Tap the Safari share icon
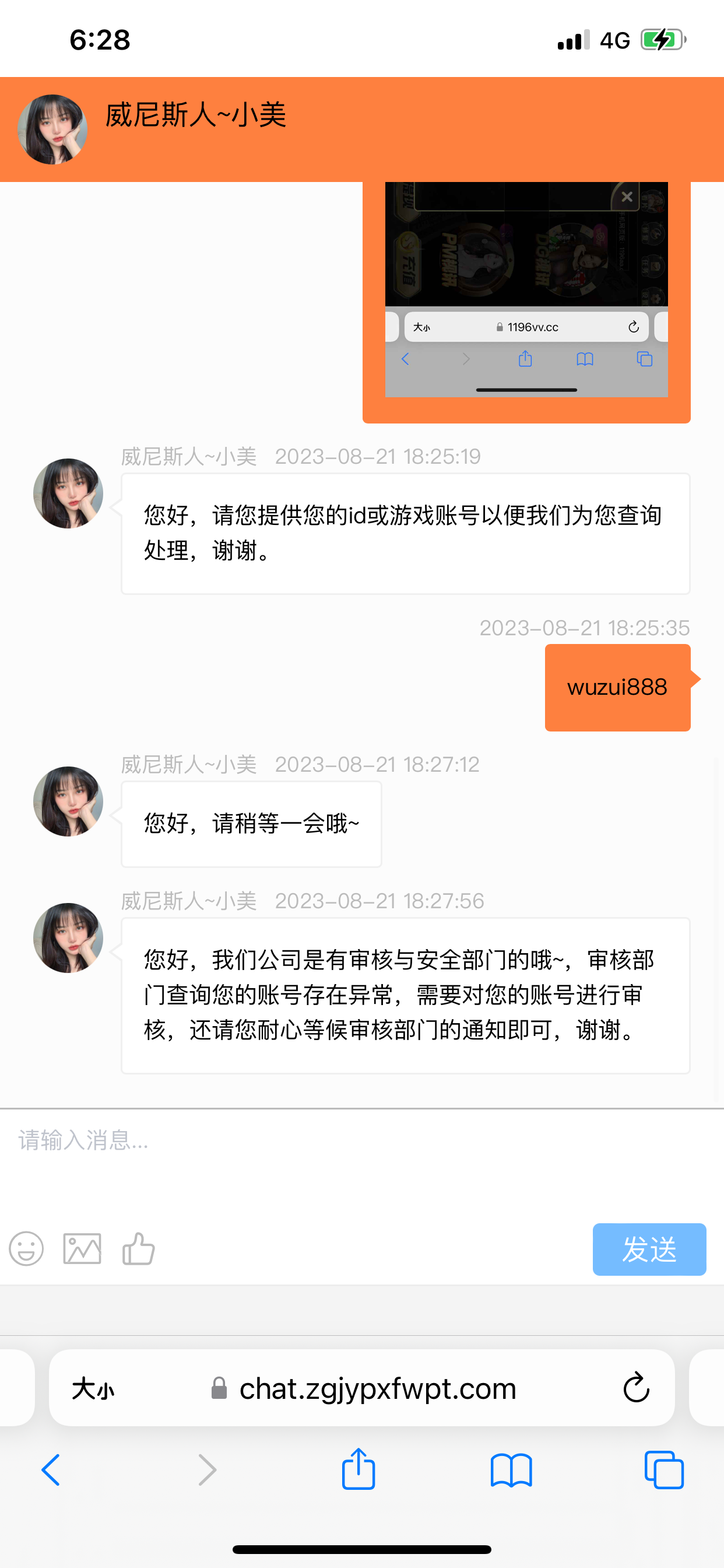The width and height of the screenshot is (724, 1568). 359,1469
